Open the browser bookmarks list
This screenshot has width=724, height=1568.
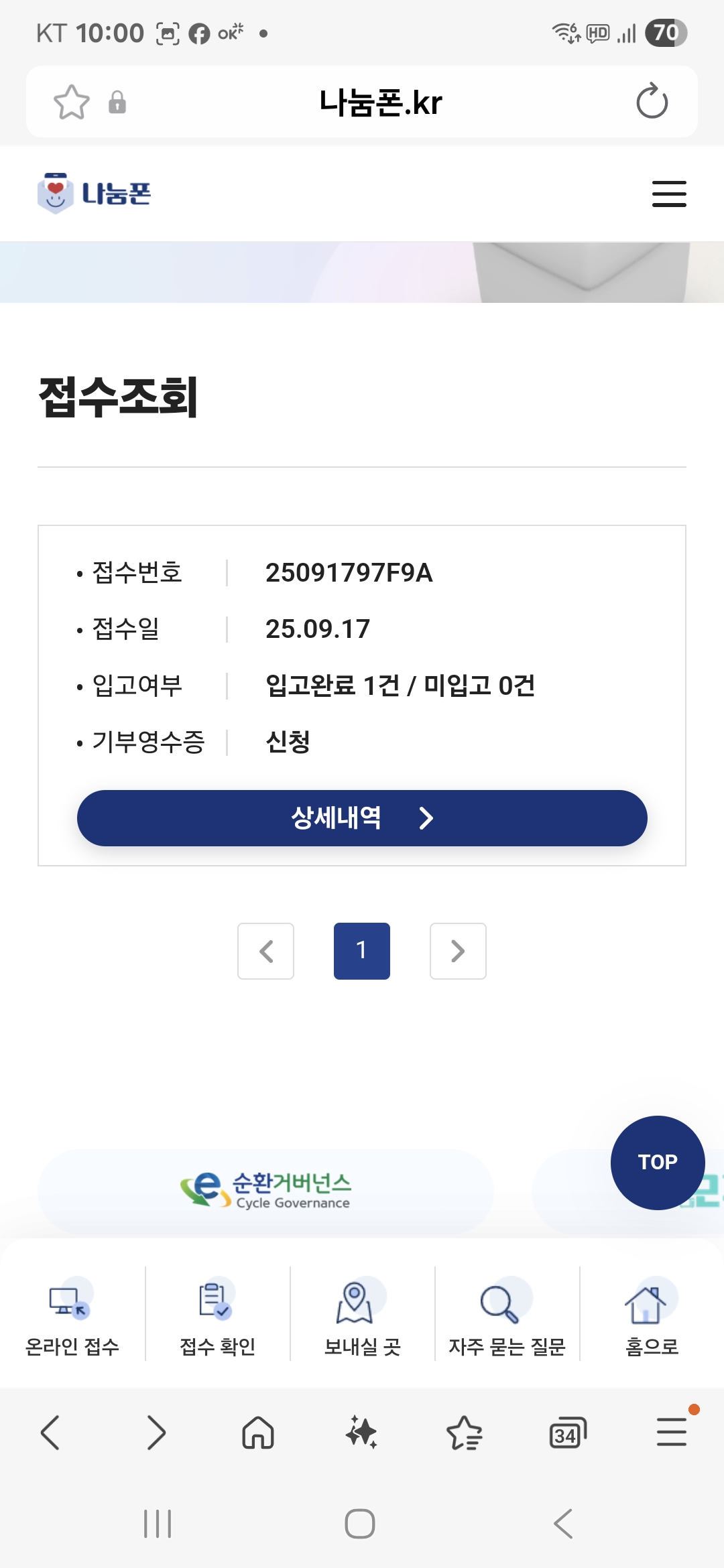click(465, 1433)
